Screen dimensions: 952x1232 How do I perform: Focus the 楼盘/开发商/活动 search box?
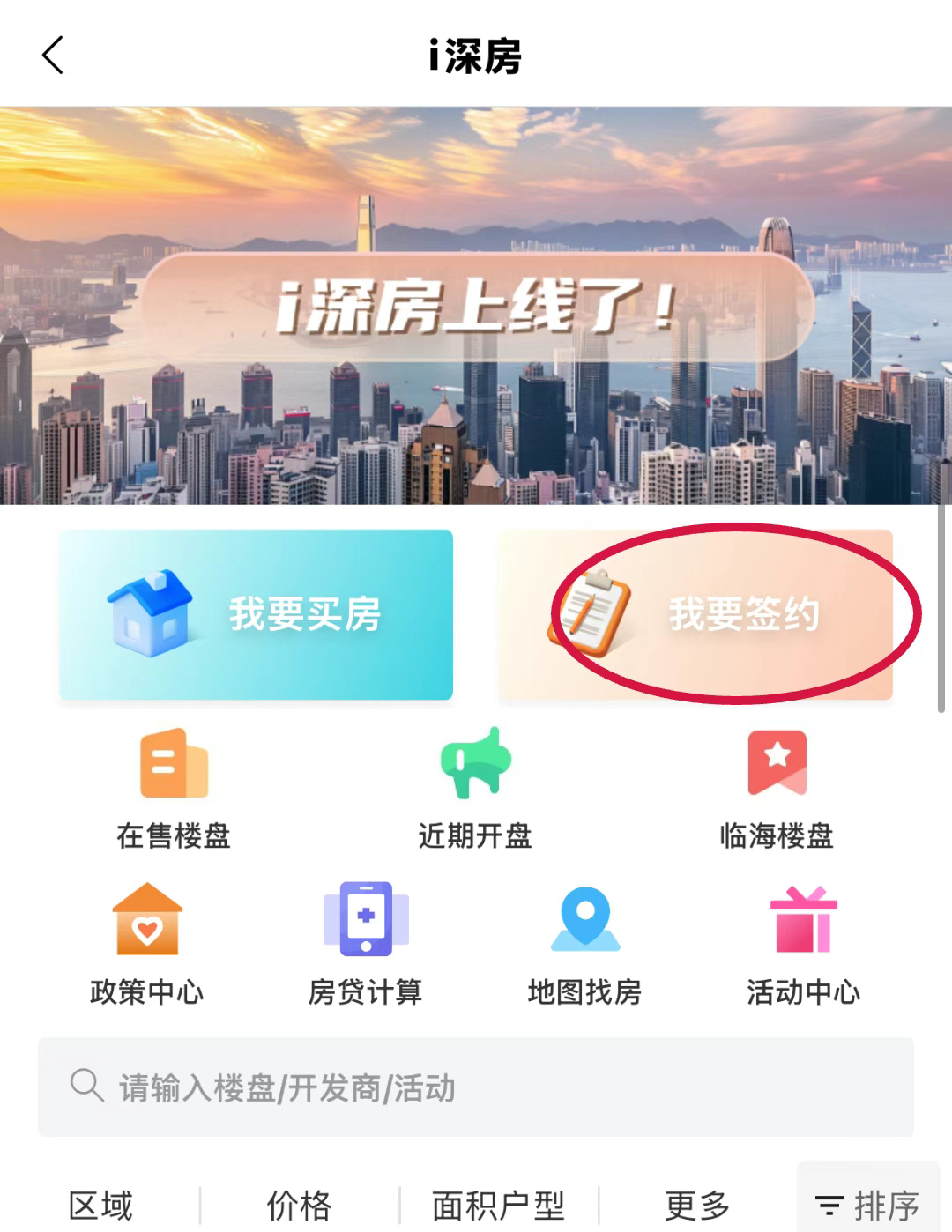476,1087
